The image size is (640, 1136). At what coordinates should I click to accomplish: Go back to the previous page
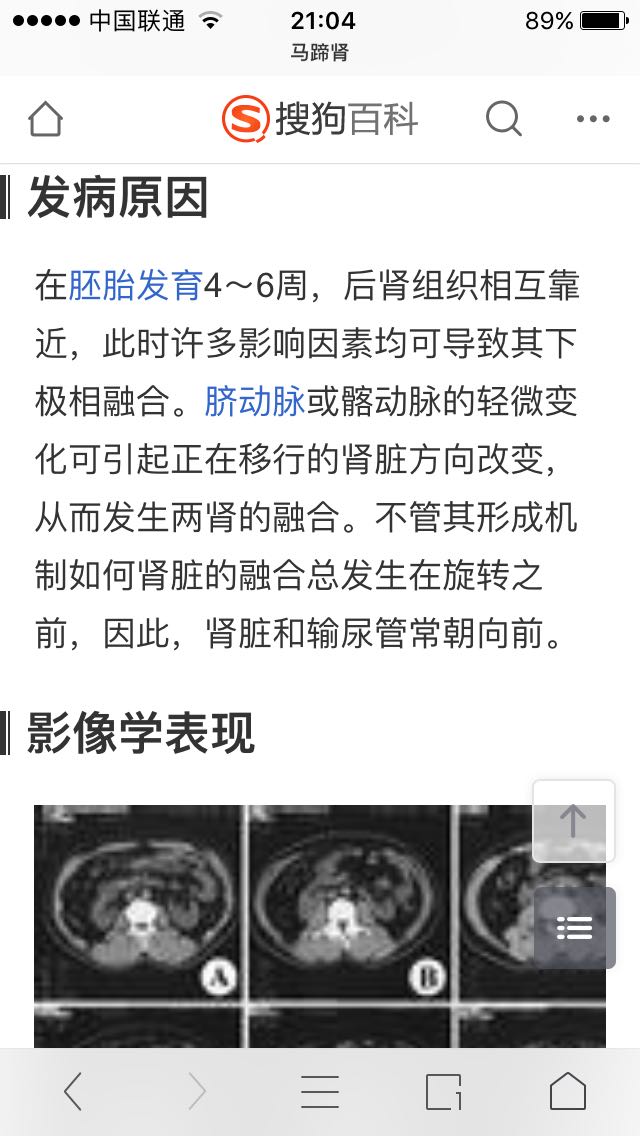[73, 1091]
